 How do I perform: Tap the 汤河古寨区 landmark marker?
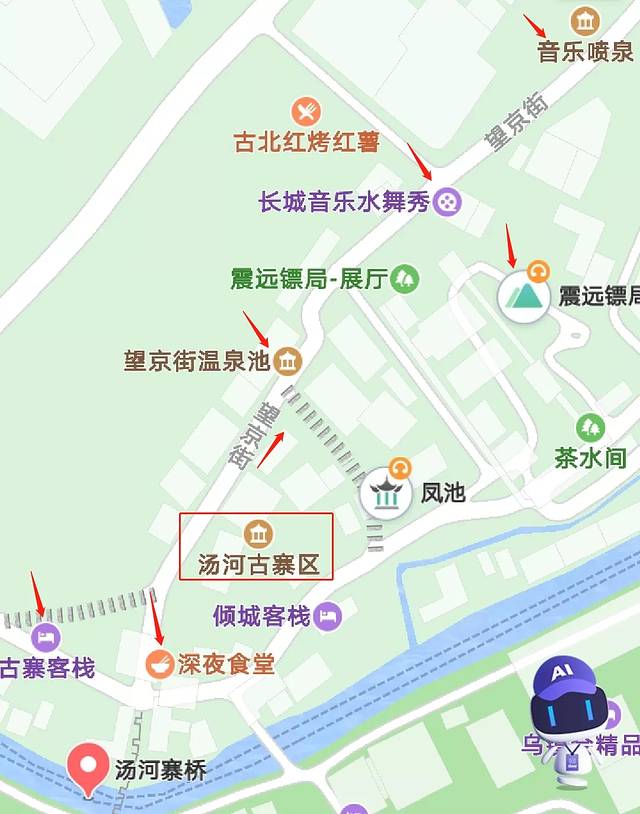258,532
